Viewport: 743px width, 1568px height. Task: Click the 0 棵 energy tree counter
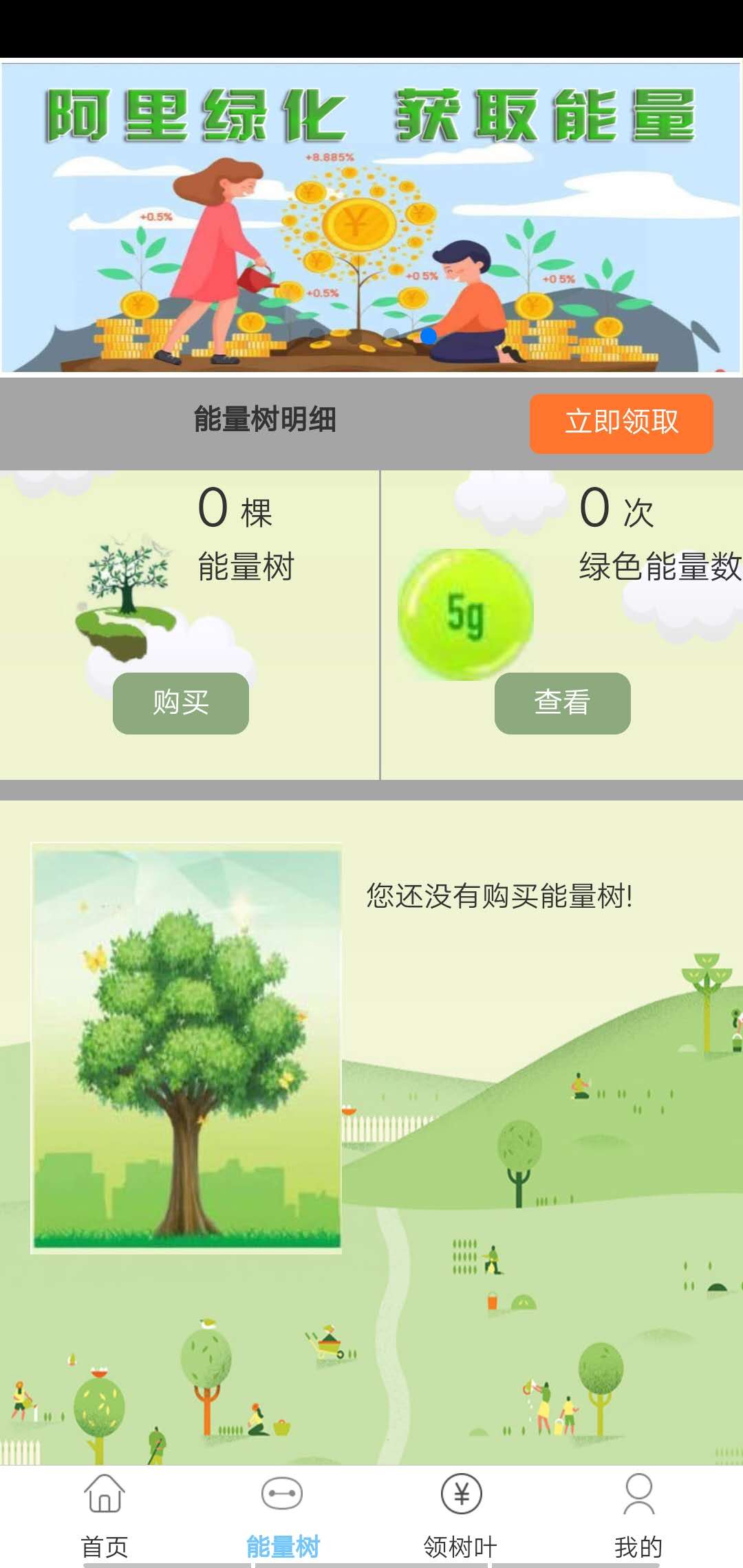tap(235, 510)
